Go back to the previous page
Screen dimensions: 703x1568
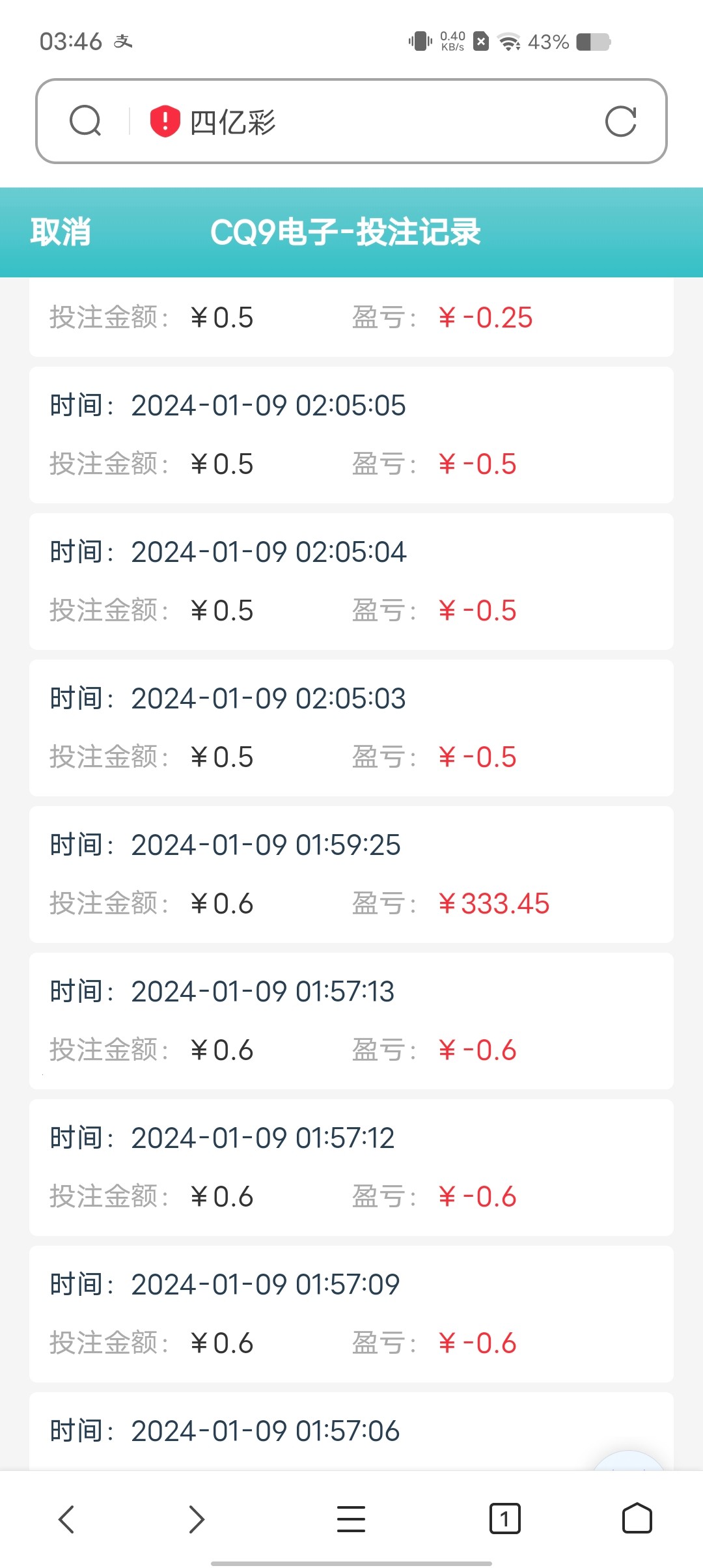tap(66, 1519)
